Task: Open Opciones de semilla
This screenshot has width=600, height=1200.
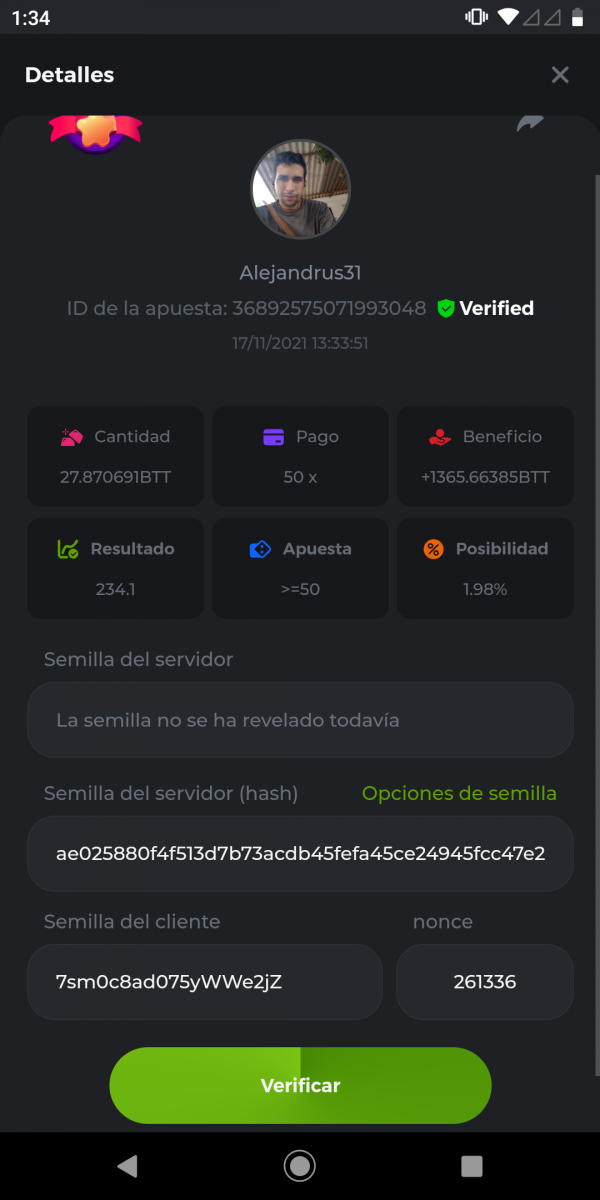Action: (x=459, y=793)
